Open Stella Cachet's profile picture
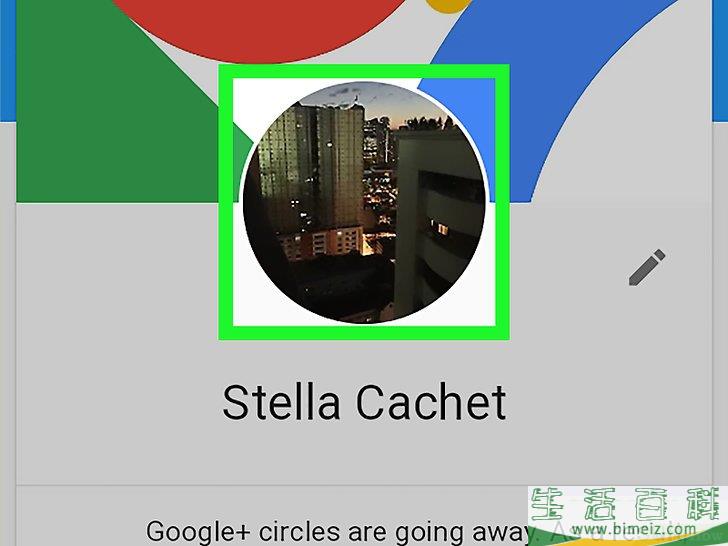 (364, 203)
